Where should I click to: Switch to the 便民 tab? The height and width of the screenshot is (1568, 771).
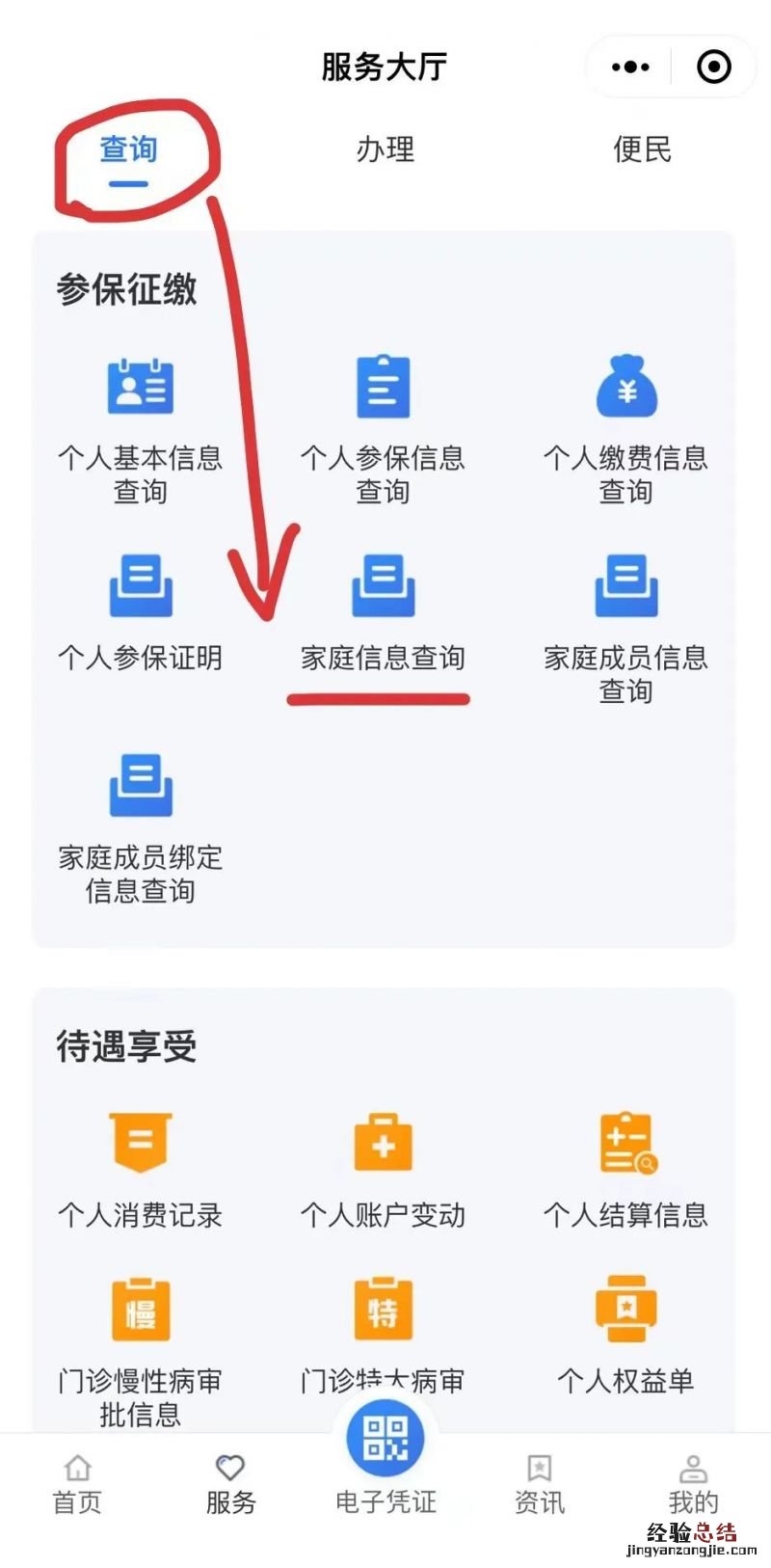[x=642, y=149]
